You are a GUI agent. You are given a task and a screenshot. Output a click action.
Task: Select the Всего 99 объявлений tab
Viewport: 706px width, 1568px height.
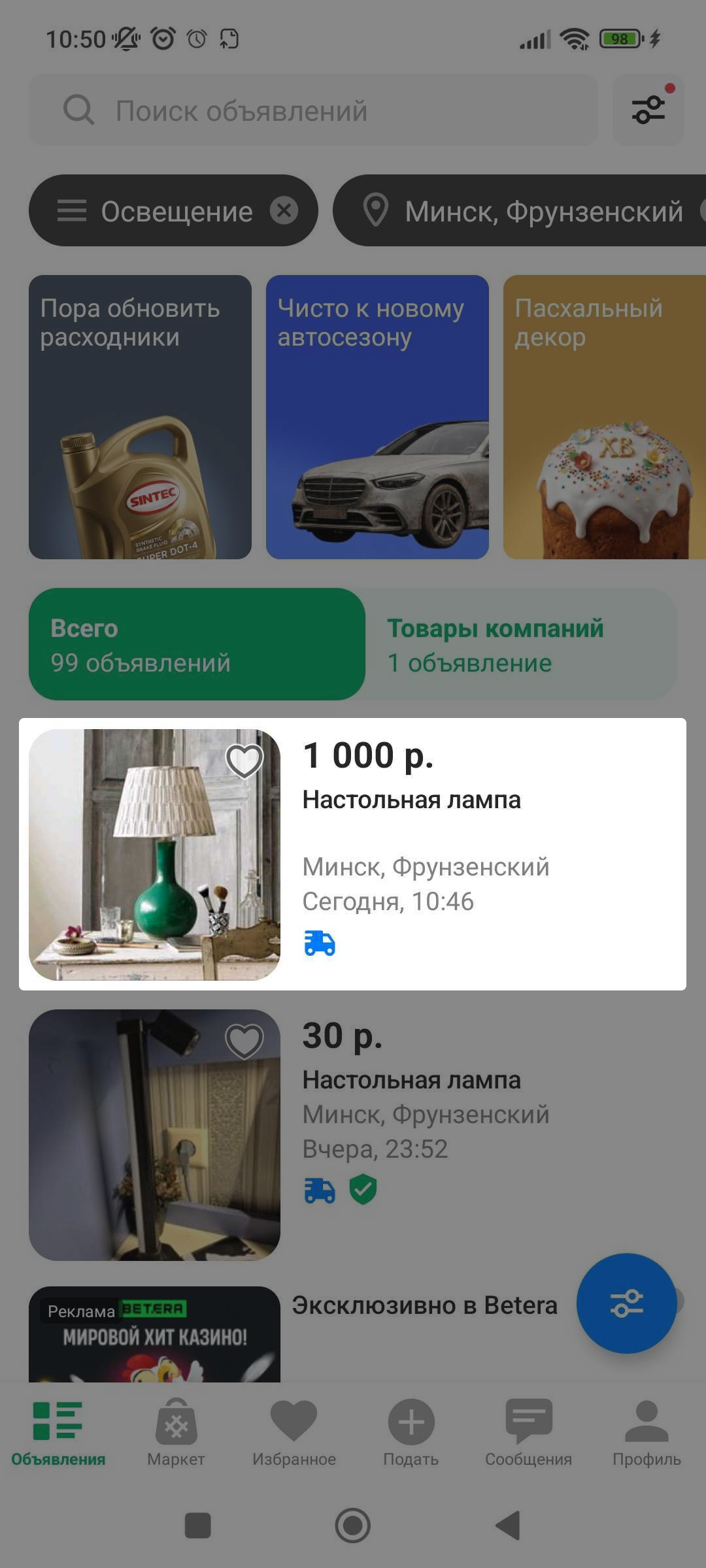coord(196,644)
